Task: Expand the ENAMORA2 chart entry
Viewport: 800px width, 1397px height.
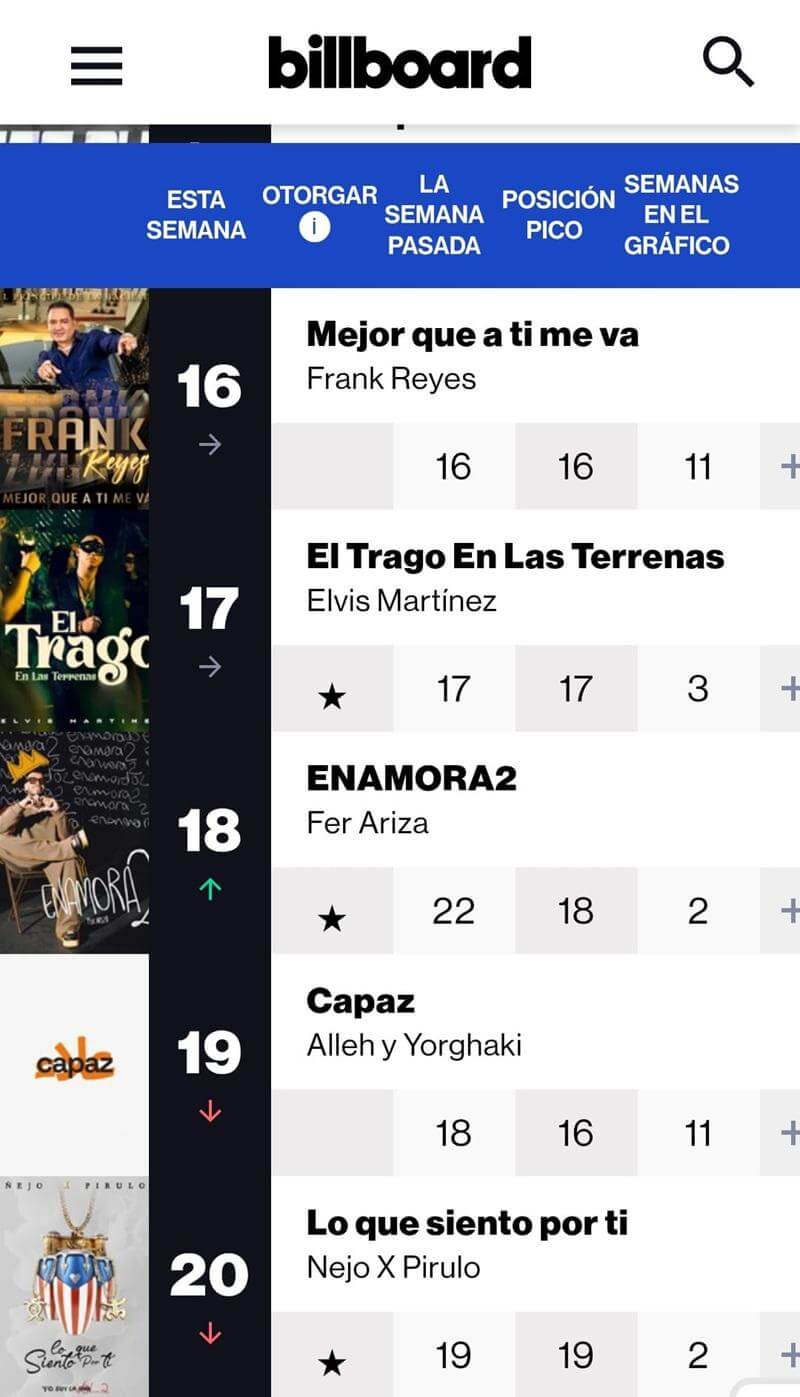Action: point(787,910)
